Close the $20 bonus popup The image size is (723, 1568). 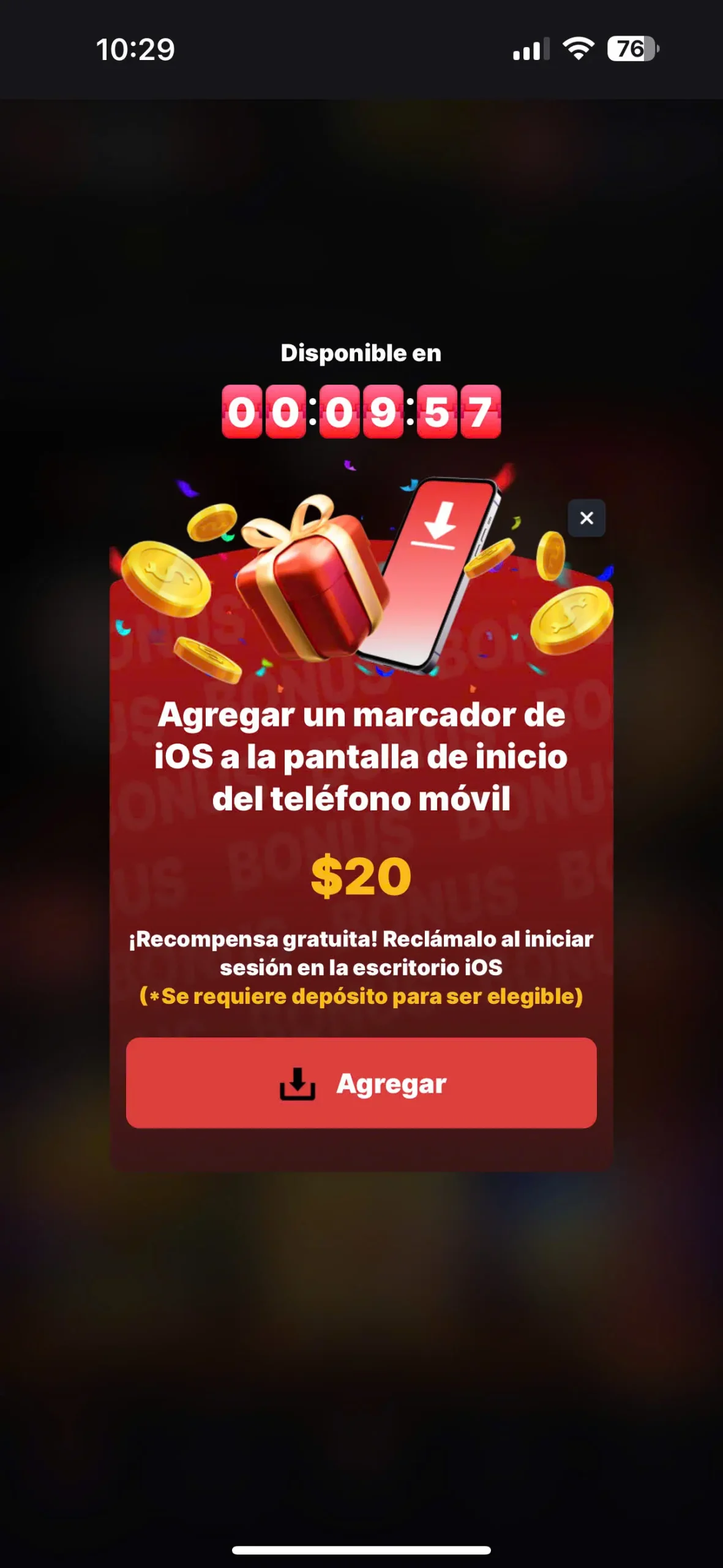(x=586, y=518)
